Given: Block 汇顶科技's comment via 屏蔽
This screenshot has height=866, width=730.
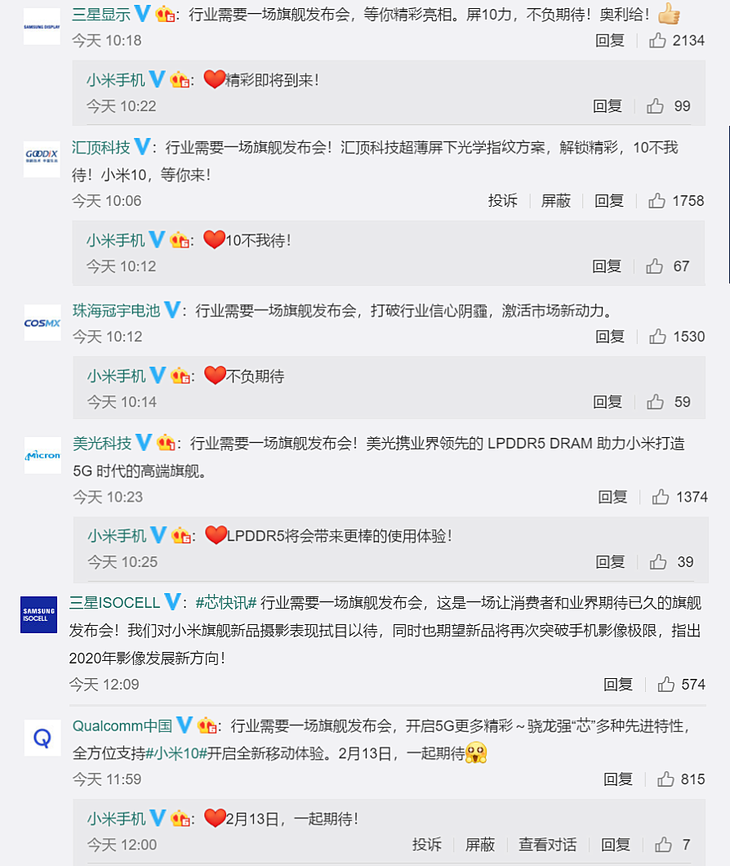Looking at the screenshot, I should [x=556, y=201].
